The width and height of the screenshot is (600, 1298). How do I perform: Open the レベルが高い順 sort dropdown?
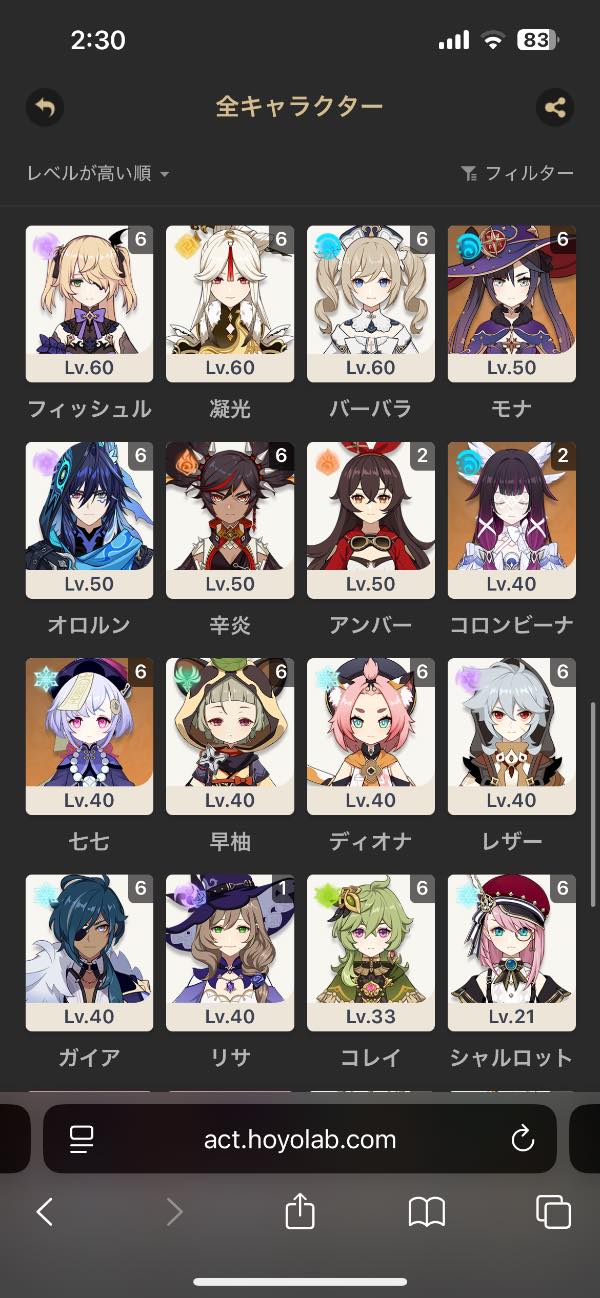click(x=98, y=174)
